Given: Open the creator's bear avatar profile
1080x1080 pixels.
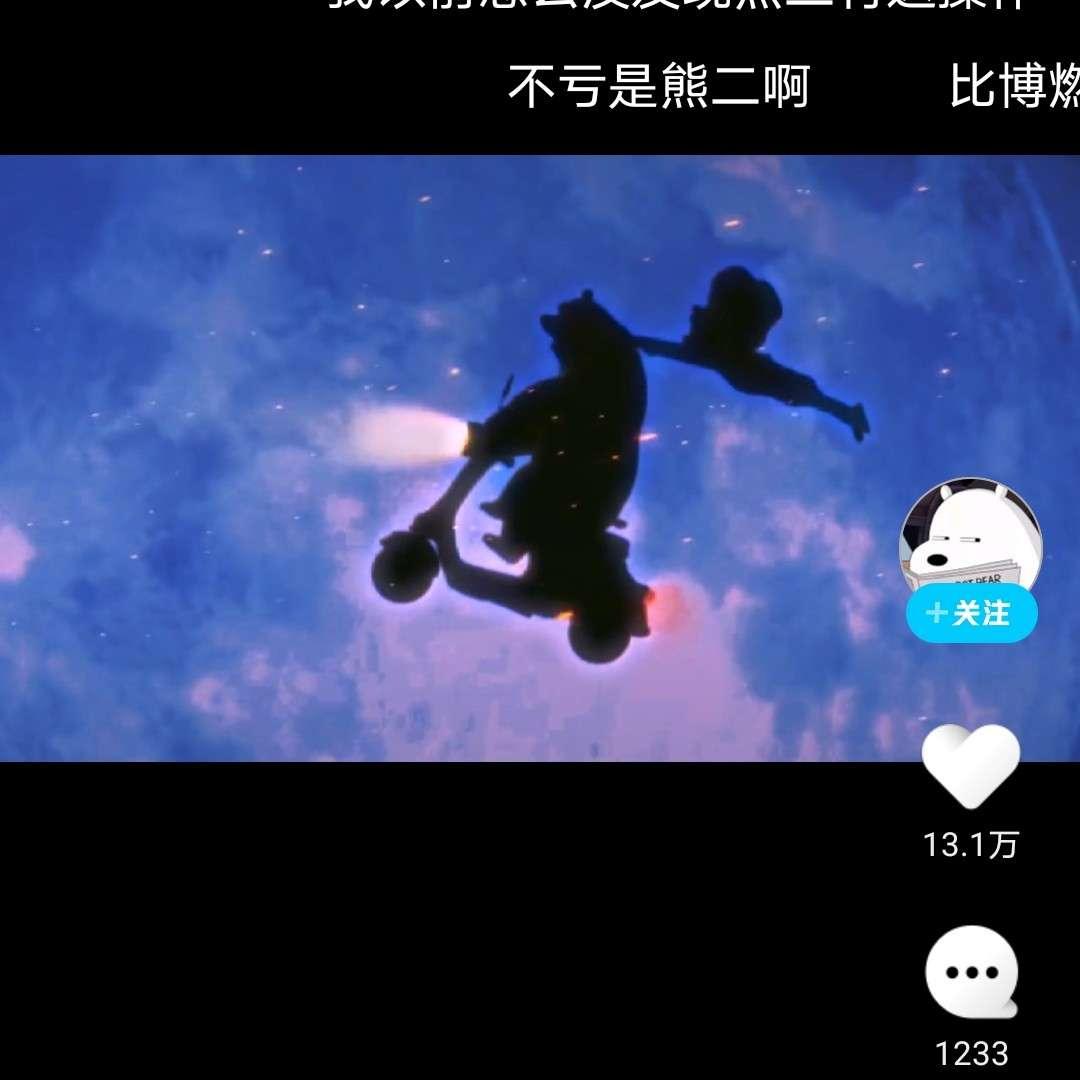Looking at the screenshot, I should (x=971, y=541).
